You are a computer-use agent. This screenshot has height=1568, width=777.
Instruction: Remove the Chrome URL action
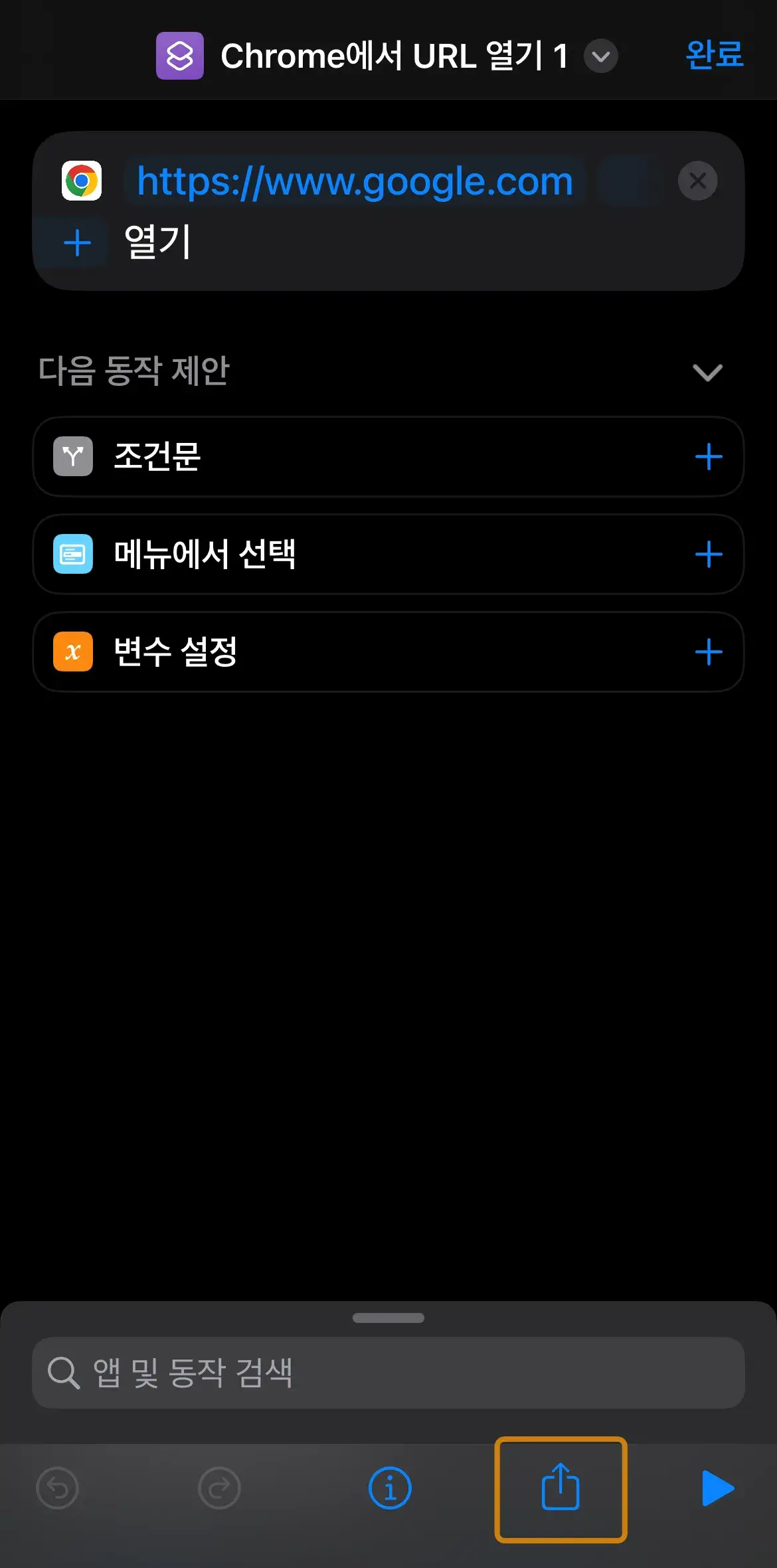pos(697,181)
